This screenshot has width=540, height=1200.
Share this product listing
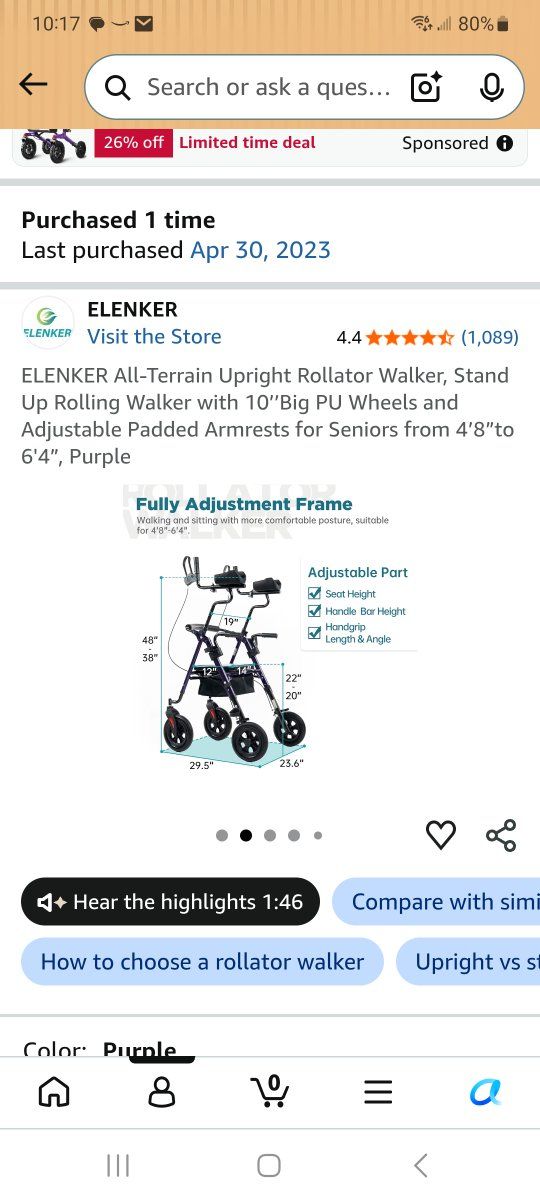[x=501, y=835]
